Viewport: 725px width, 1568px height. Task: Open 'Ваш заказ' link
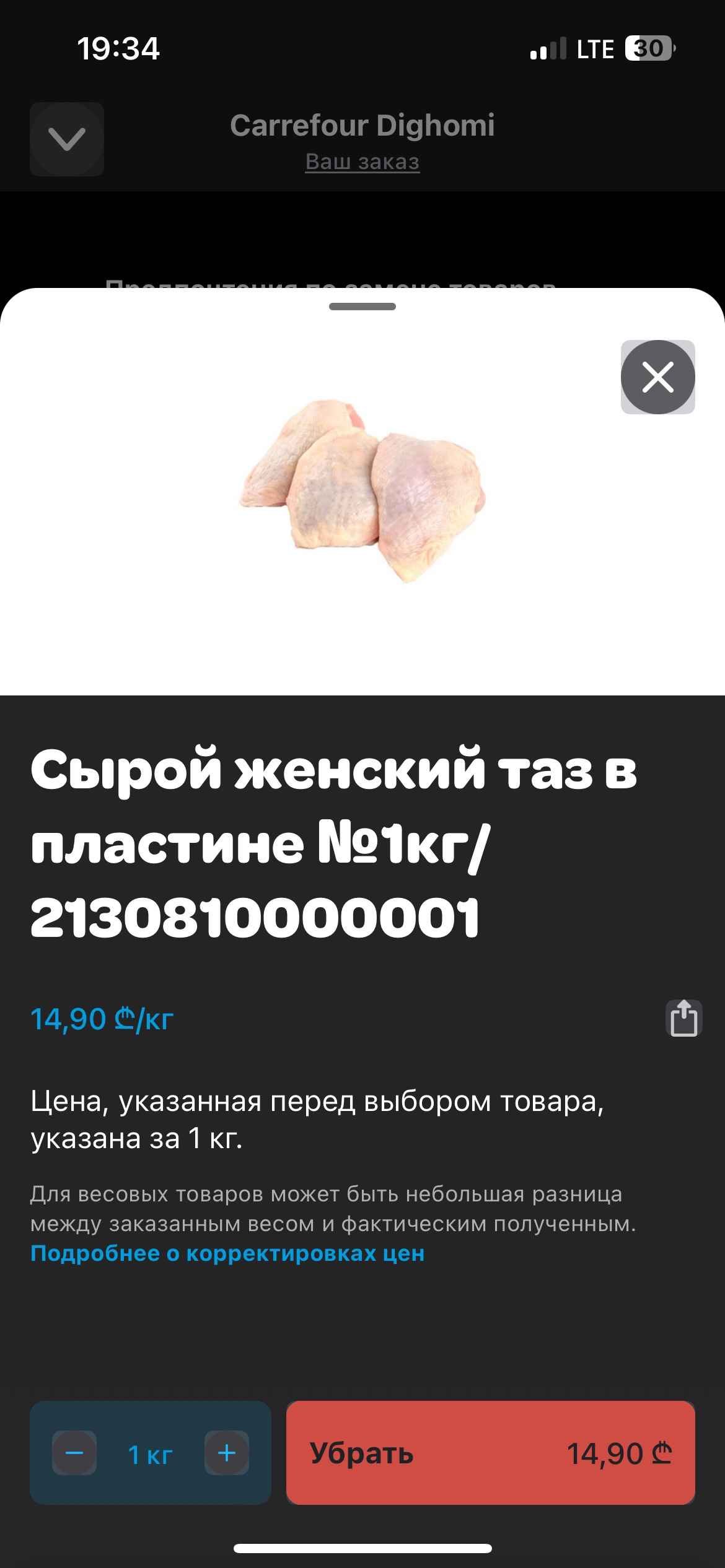(x=362, y=162)
